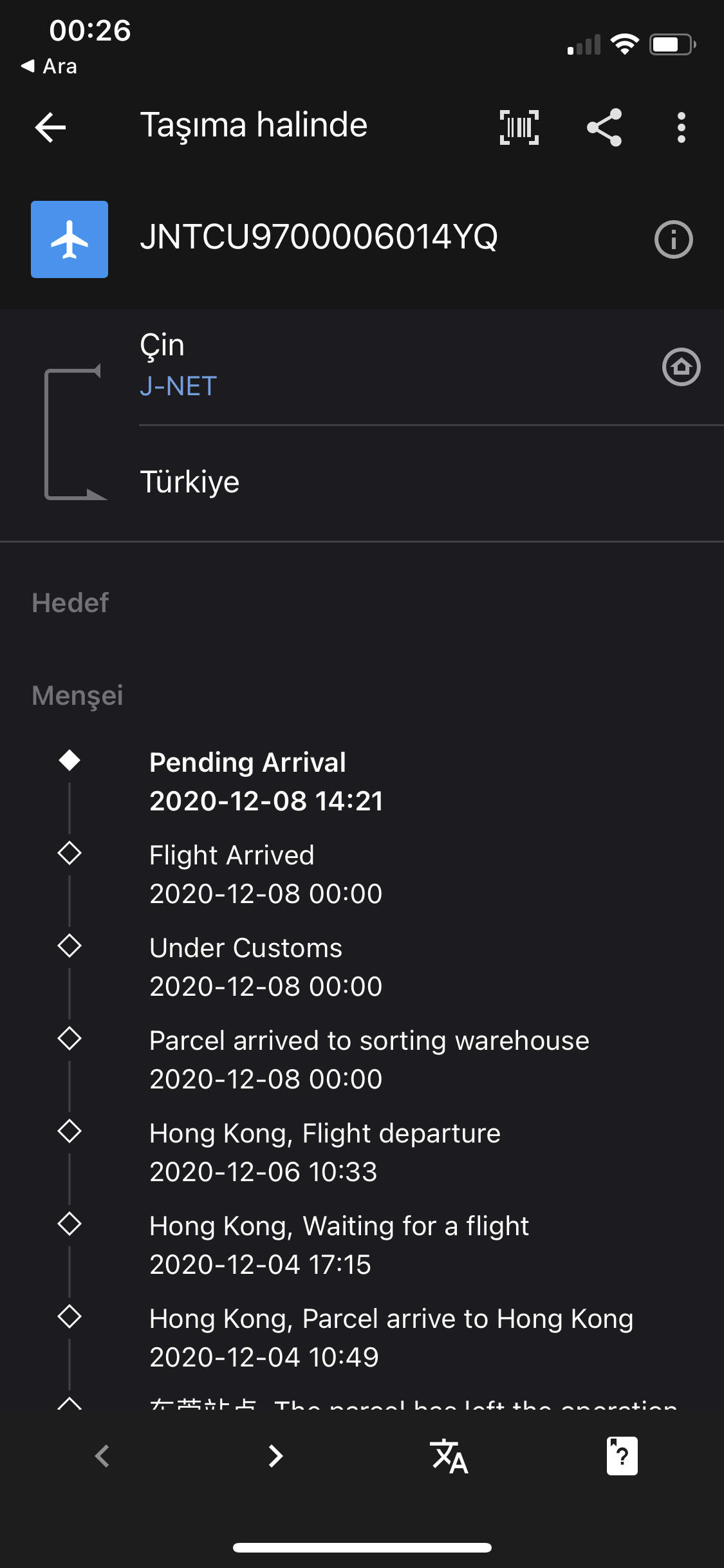The height and width of the screenshot is (1568, 724).
Task: Go to the next parcel with the right chevron
Action: (x=275, y=1456)
